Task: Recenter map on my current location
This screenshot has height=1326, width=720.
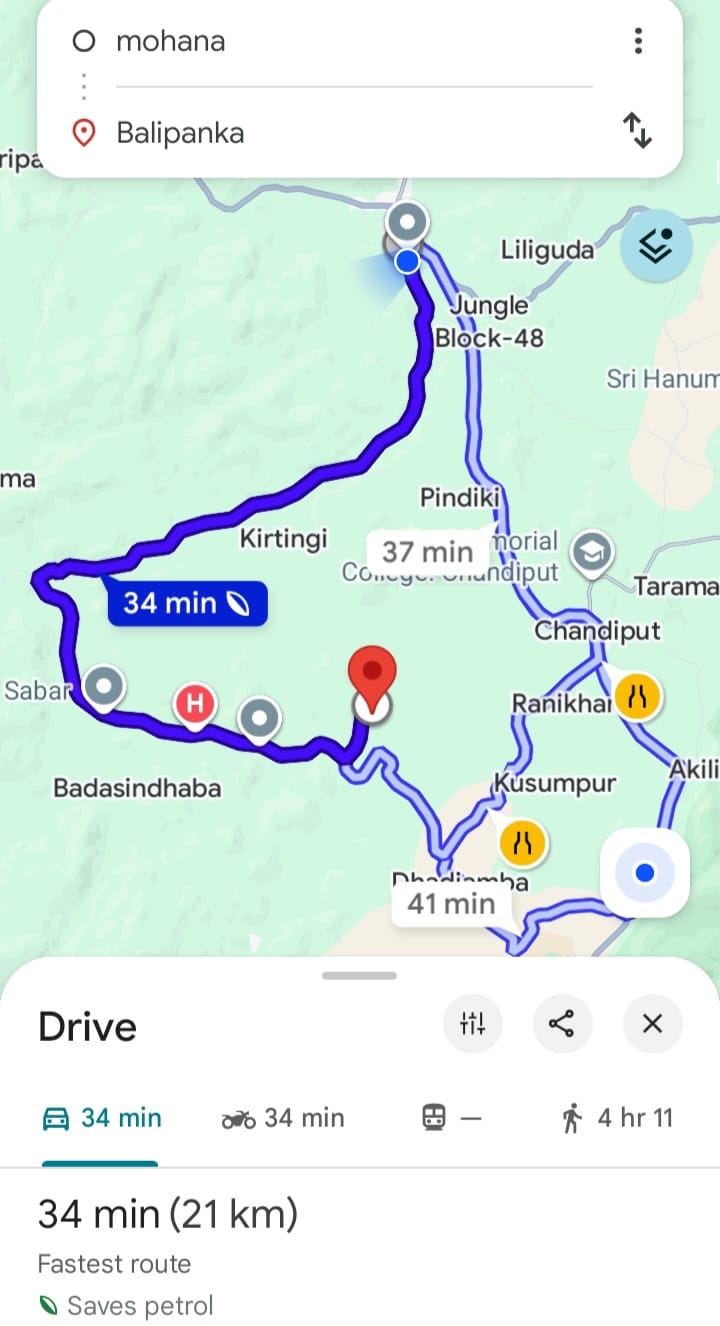Action: point(644,873)
